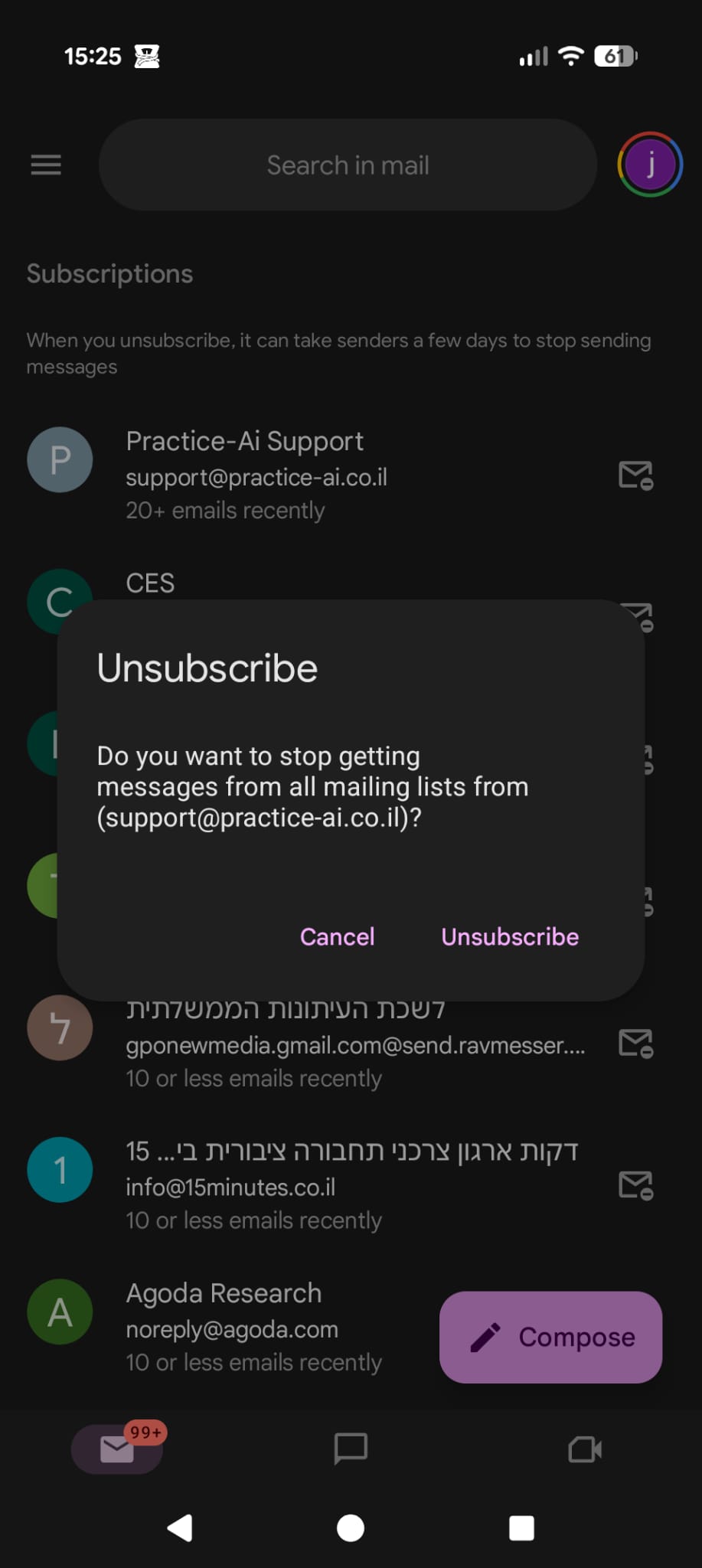Switch to the Chat tab
Viewport: 702px width, 1568px height.
[351, 1449]
